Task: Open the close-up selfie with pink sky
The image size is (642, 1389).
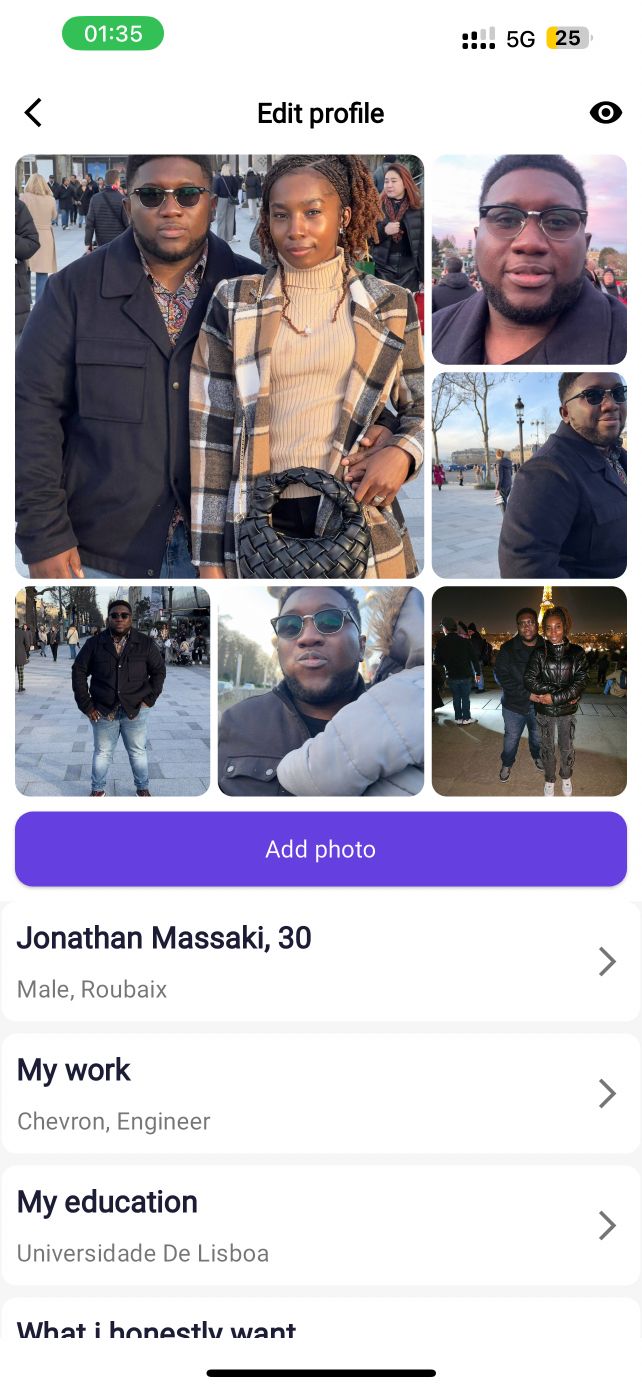Action: click(x=529, y=259)
